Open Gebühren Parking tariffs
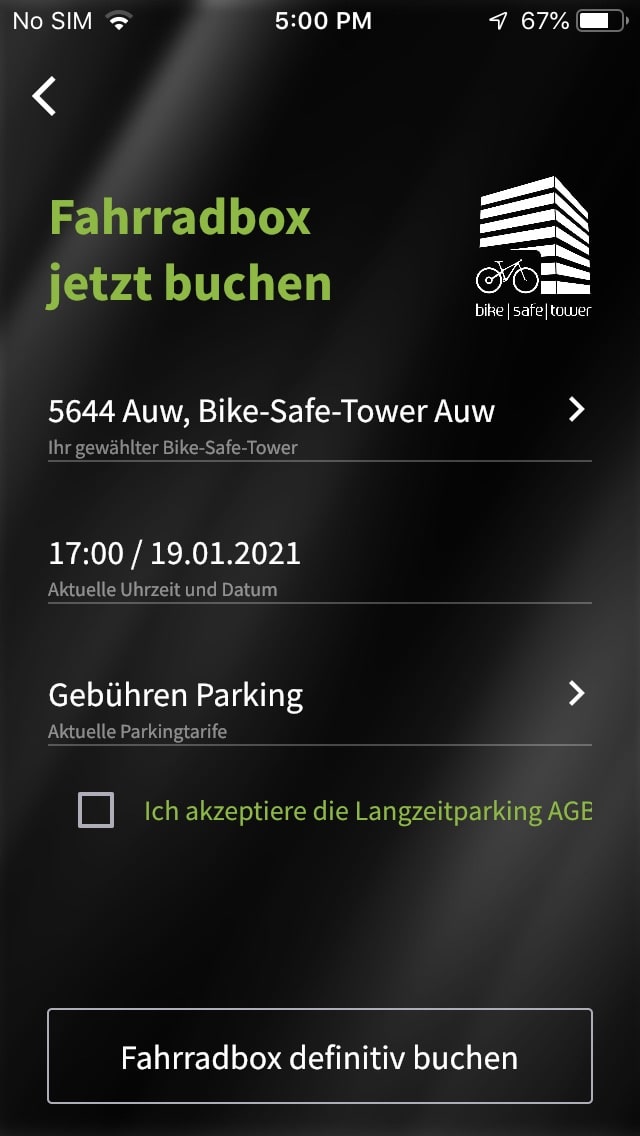Image resolution: width=640 pixels, height=1136 pixels. (x=320, y=708)
